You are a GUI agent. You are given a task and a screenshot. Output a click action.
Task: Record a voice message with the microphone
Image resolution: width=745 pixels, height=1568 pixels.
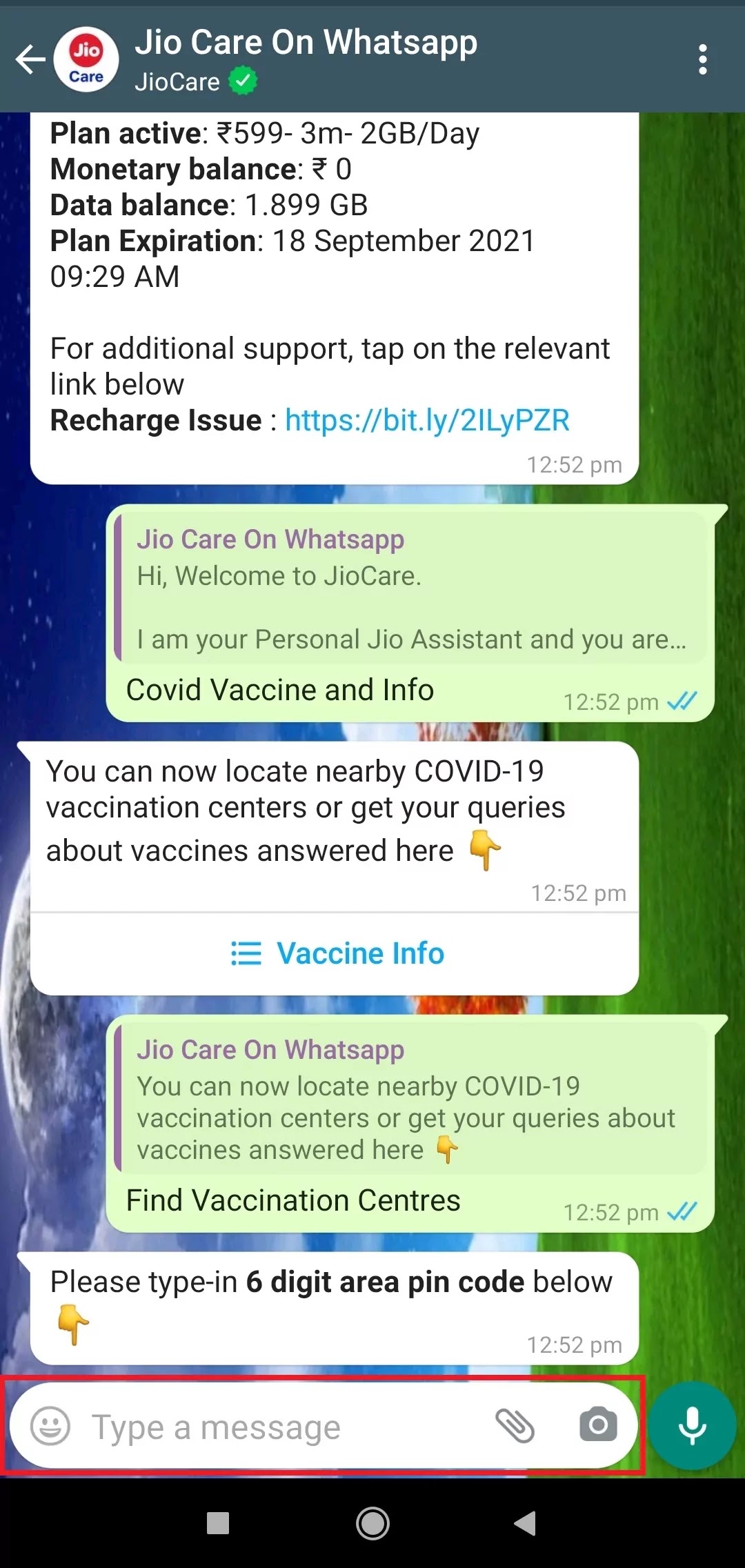coord(692,1427)
